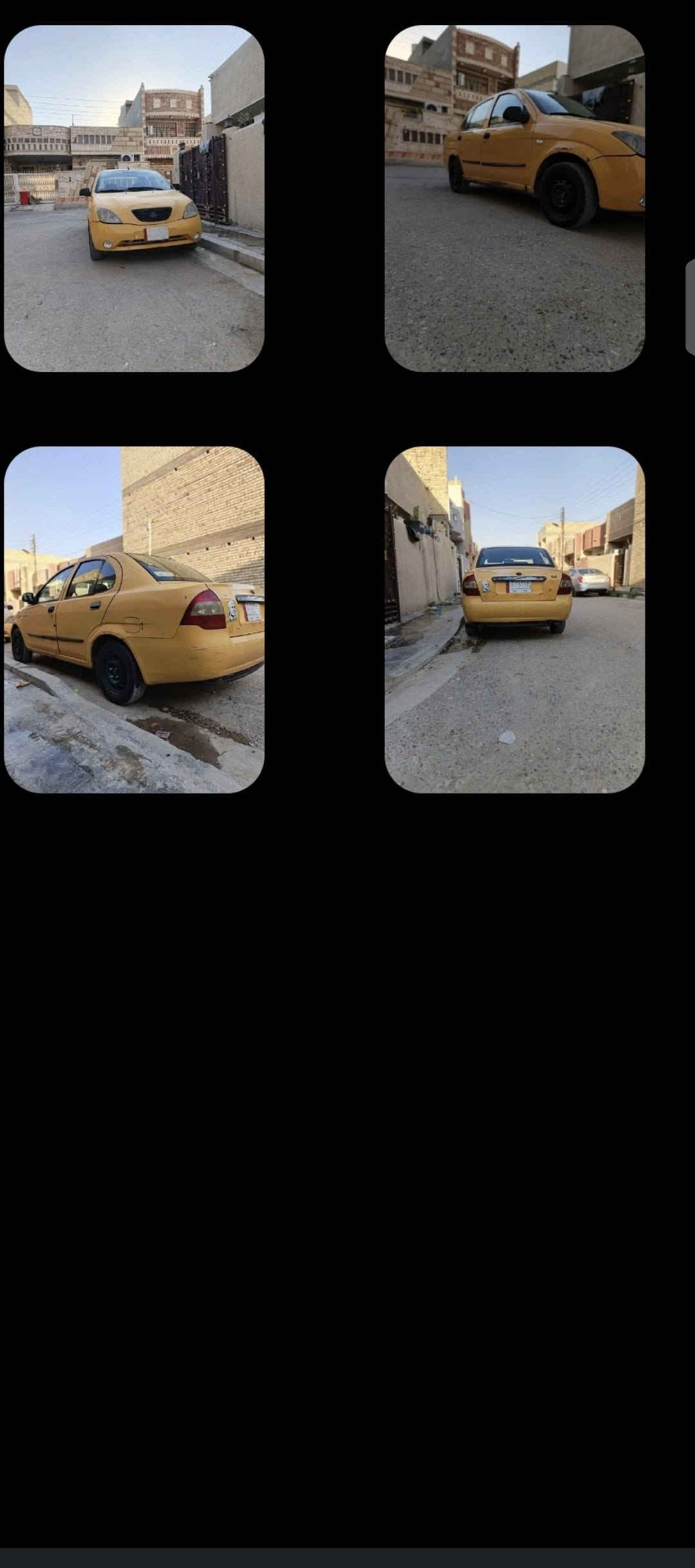695x1568 pixels.
Task: Open the photo of the car's rear side by the curb
Action: [134, 619]
